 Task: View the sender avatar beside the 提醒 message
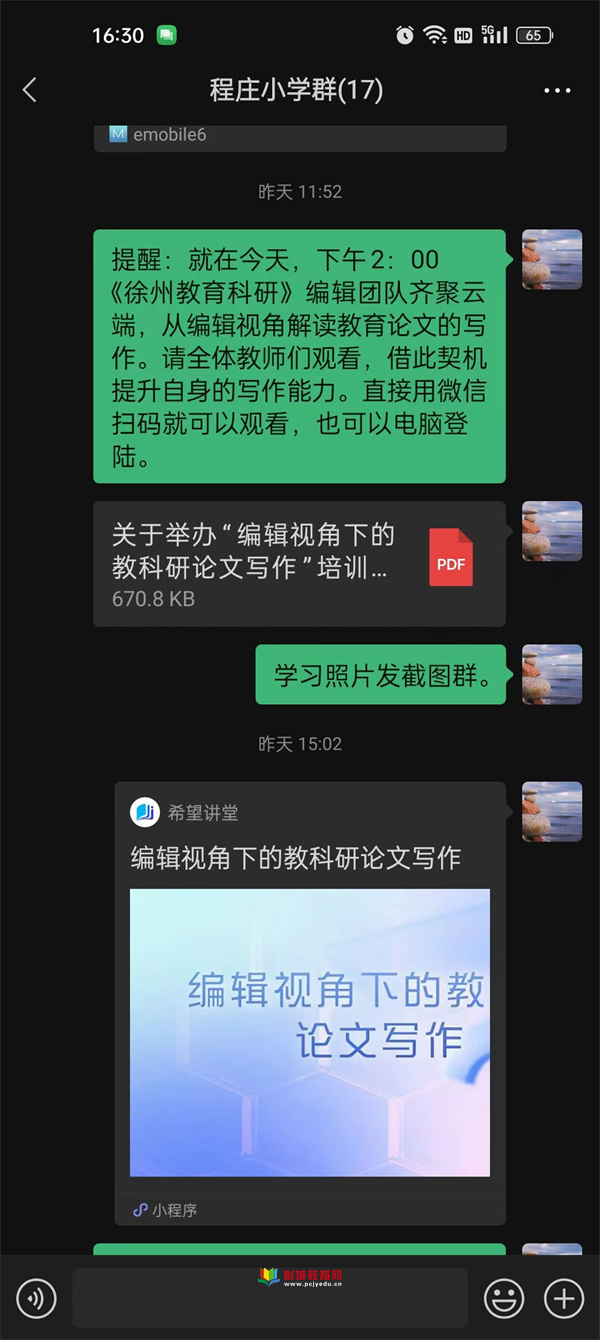click(552, 259)
